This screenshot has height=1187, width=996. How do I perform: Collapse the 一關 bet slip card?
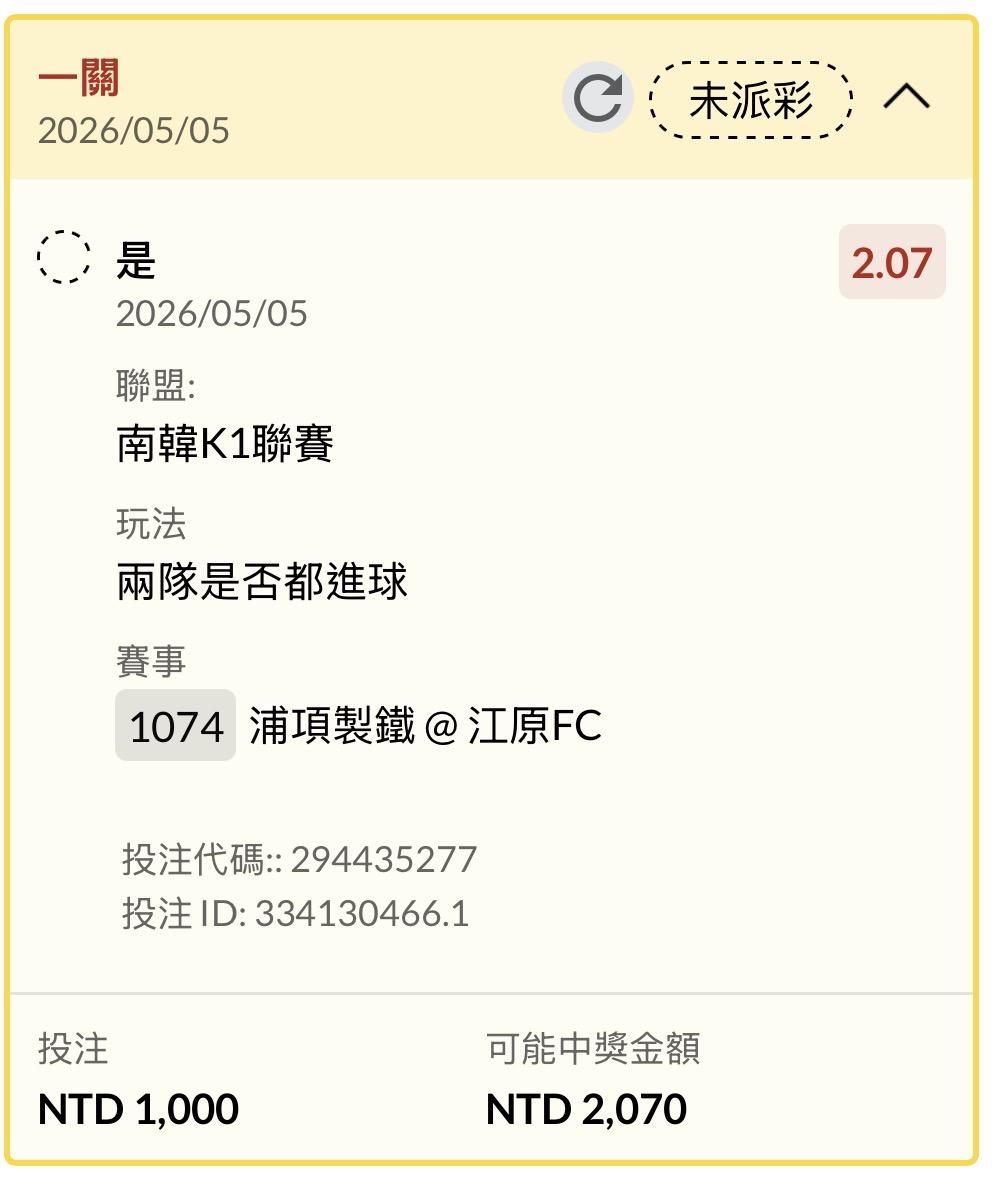906,98
